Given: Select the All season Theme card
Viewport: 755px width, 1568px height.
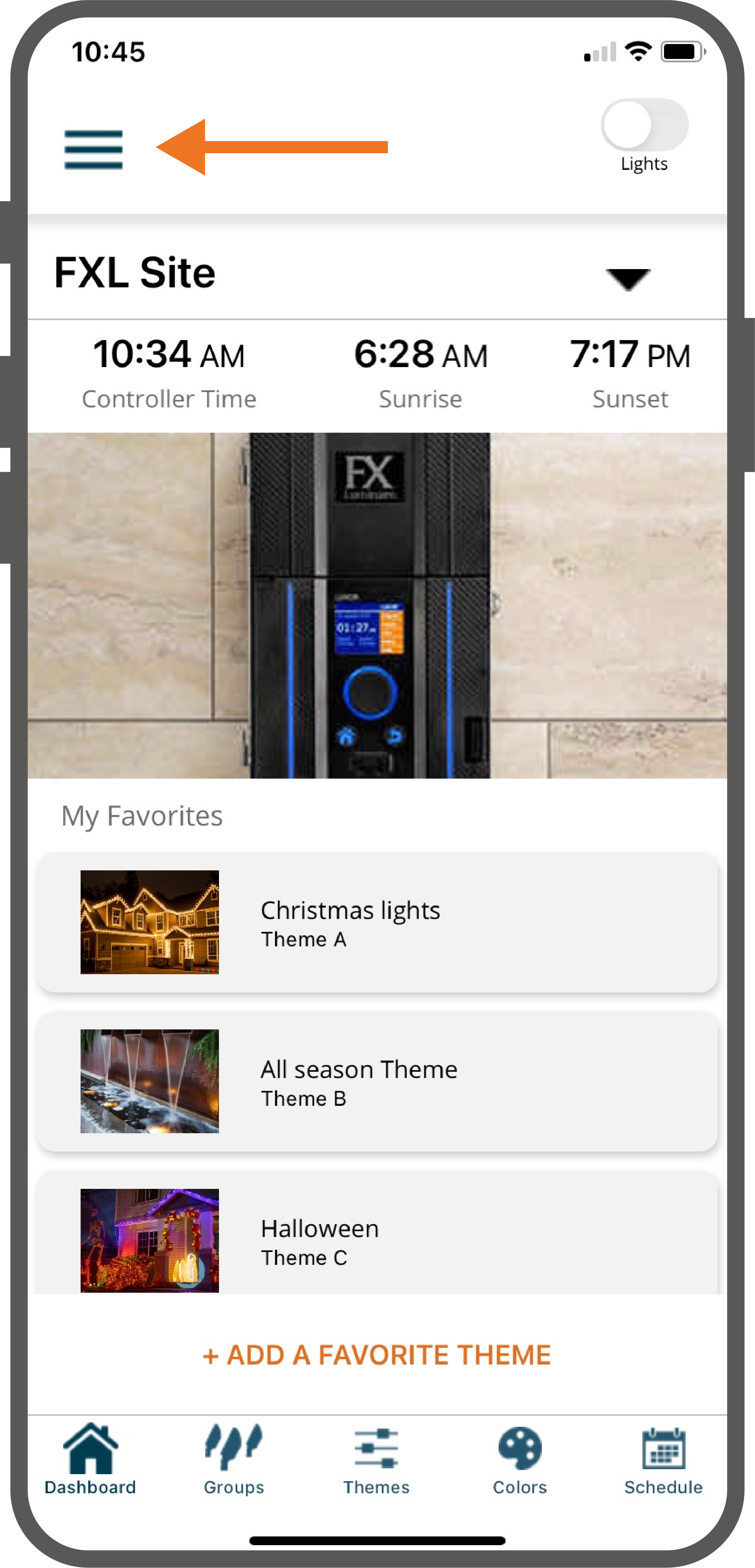Looking at the screenshot, I should [x=377, y=1081].
